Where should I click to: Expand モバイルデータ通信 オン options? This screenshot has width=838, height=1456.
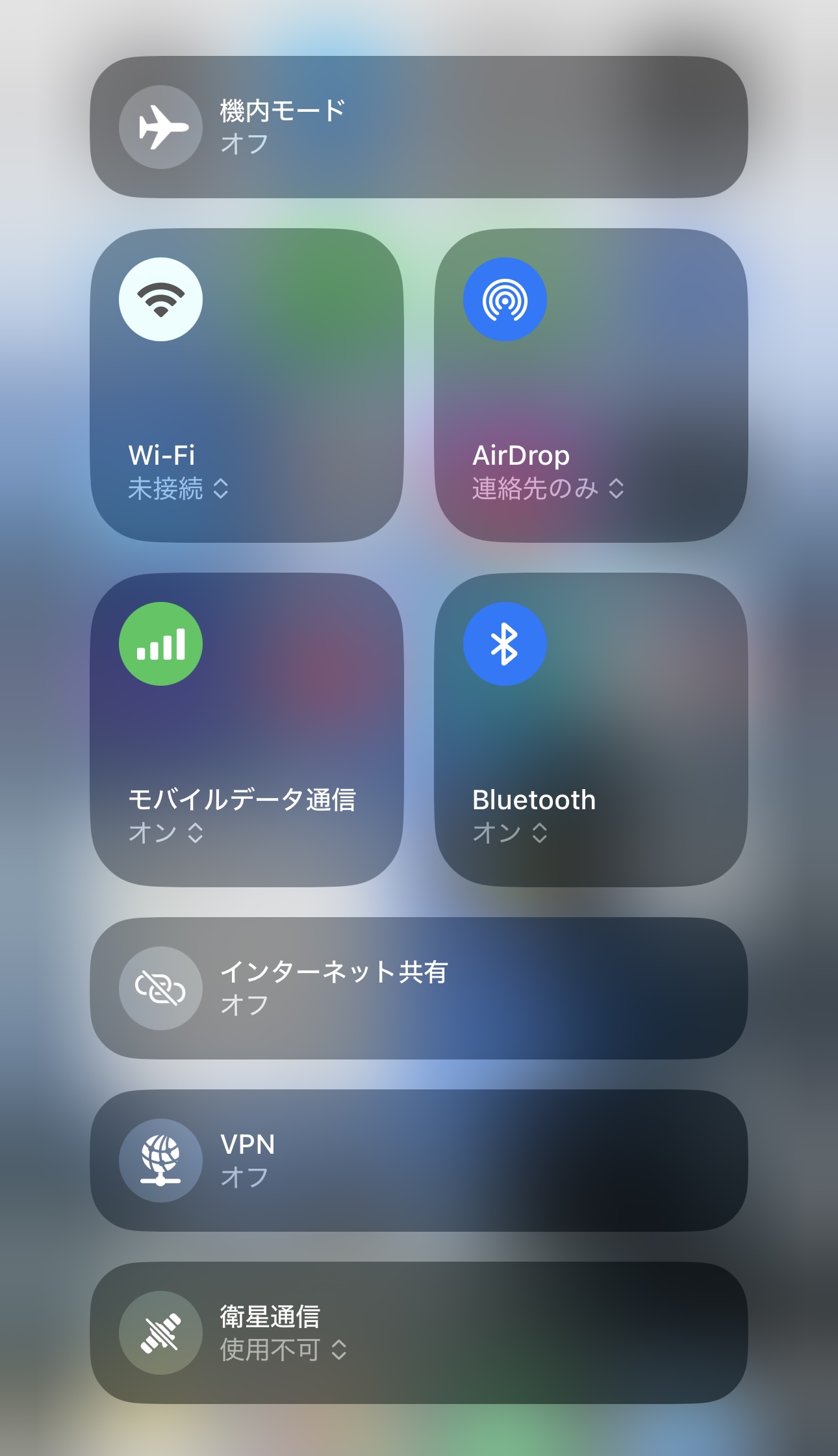166,833
